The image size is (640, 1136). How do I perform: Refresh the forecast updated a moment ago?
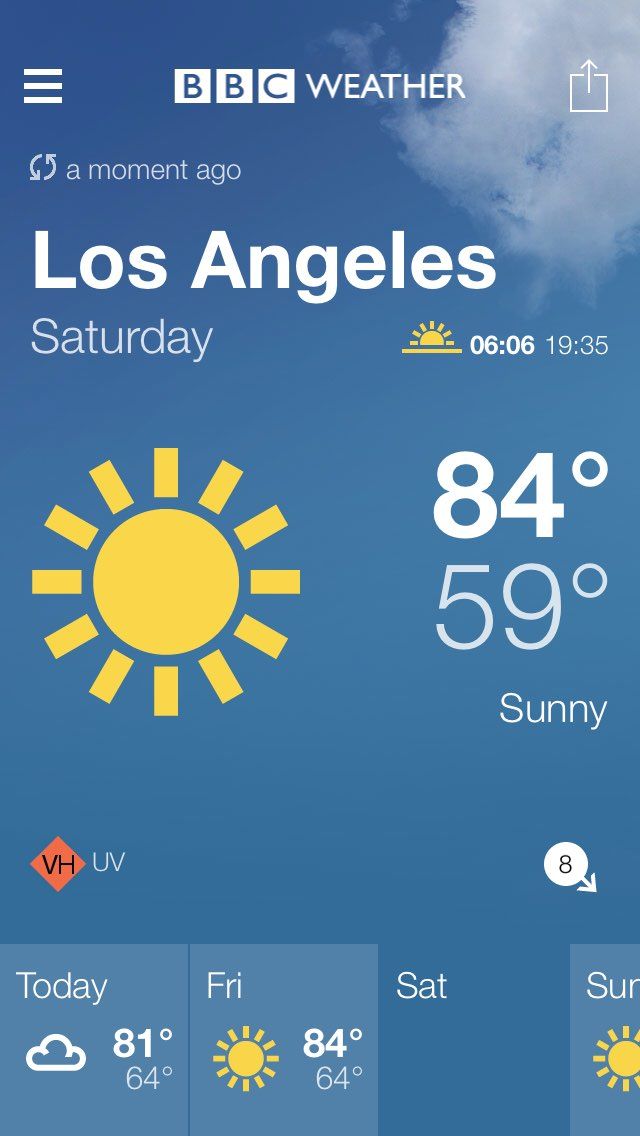tap(43, 168)
